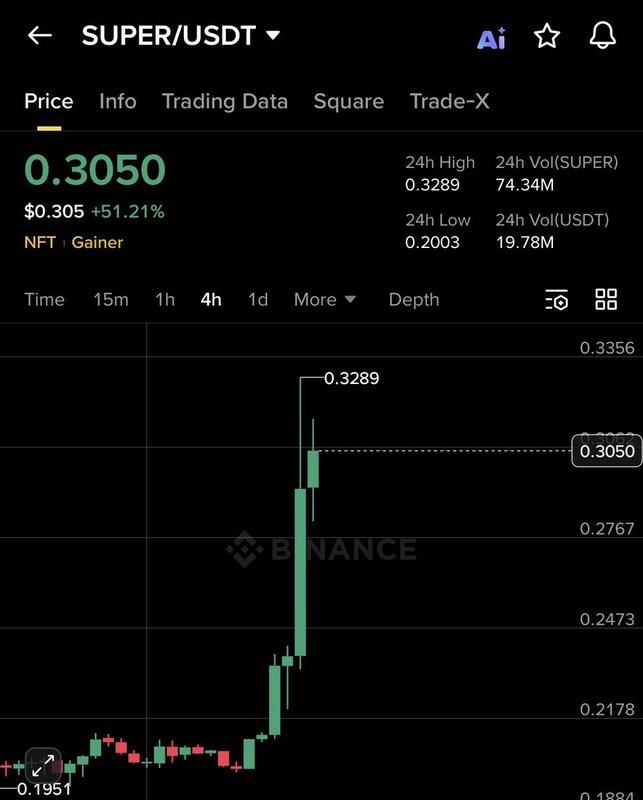Switch to the Trading Data tab
The image size is (643, 800).
pyautogui.click(x=224, y=101)
